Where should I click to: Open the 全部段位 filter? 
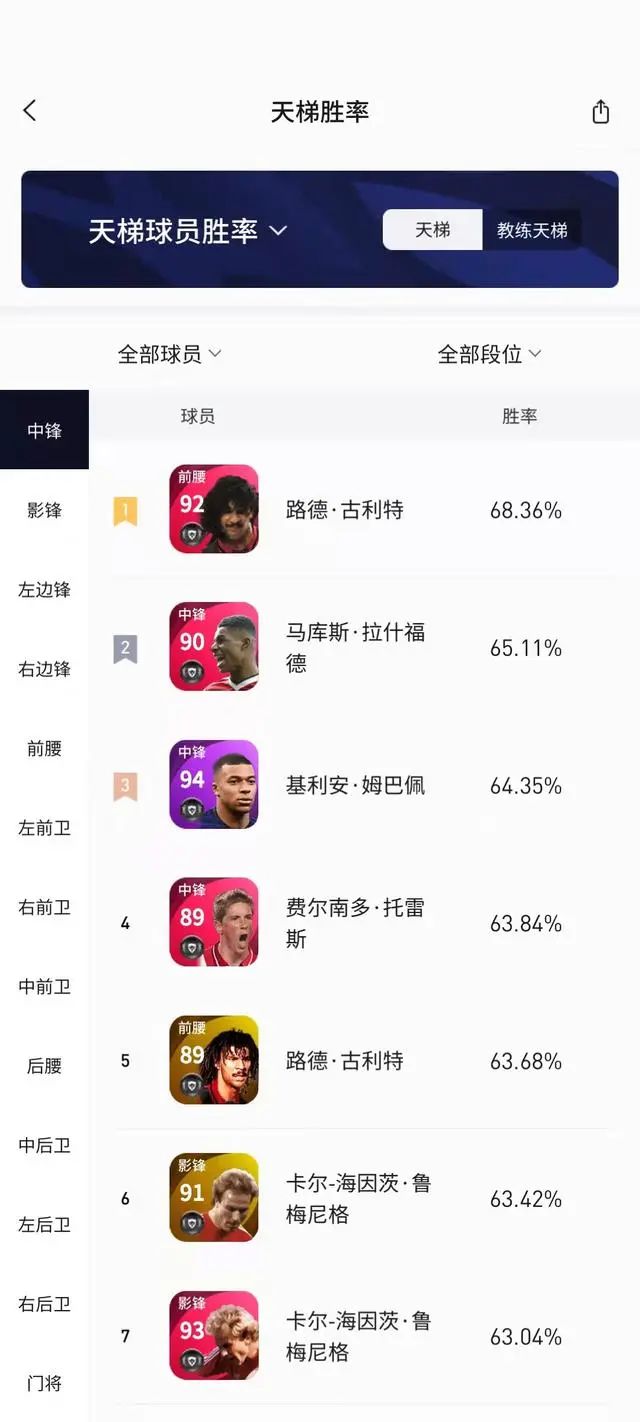[489, 354]
